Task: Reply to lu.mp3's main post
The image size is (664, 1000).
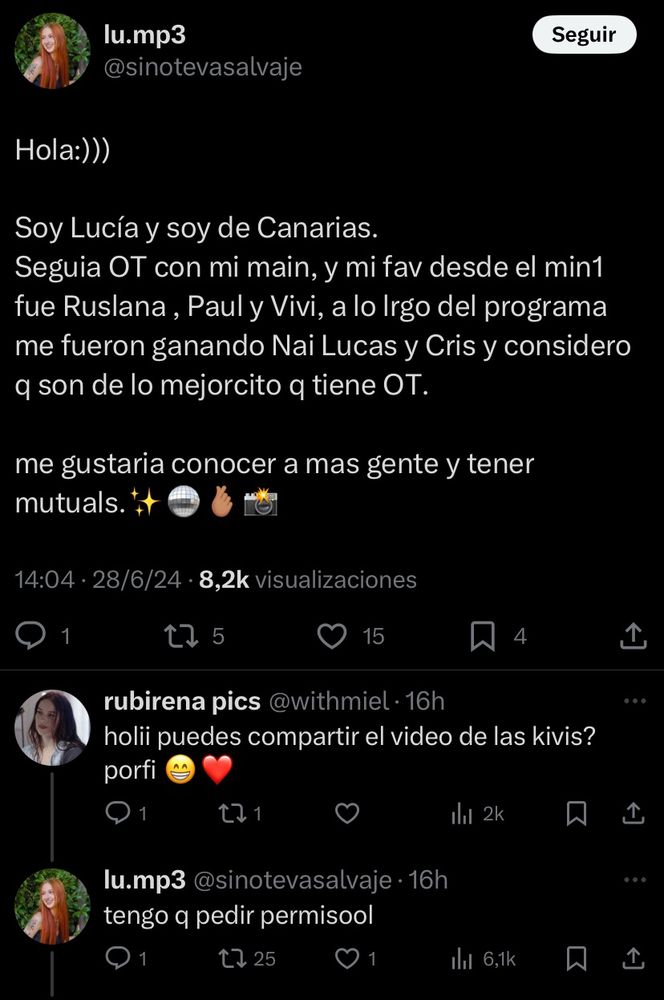Action: click(34, 636)
